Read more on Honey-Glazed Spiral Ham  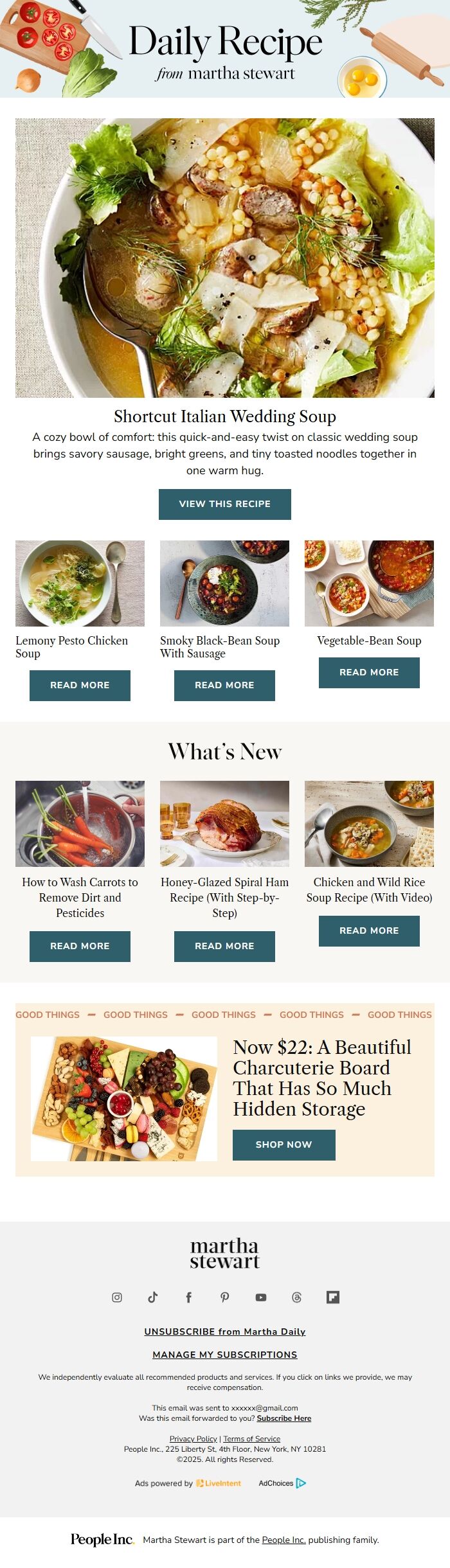[x=224, y=946]
